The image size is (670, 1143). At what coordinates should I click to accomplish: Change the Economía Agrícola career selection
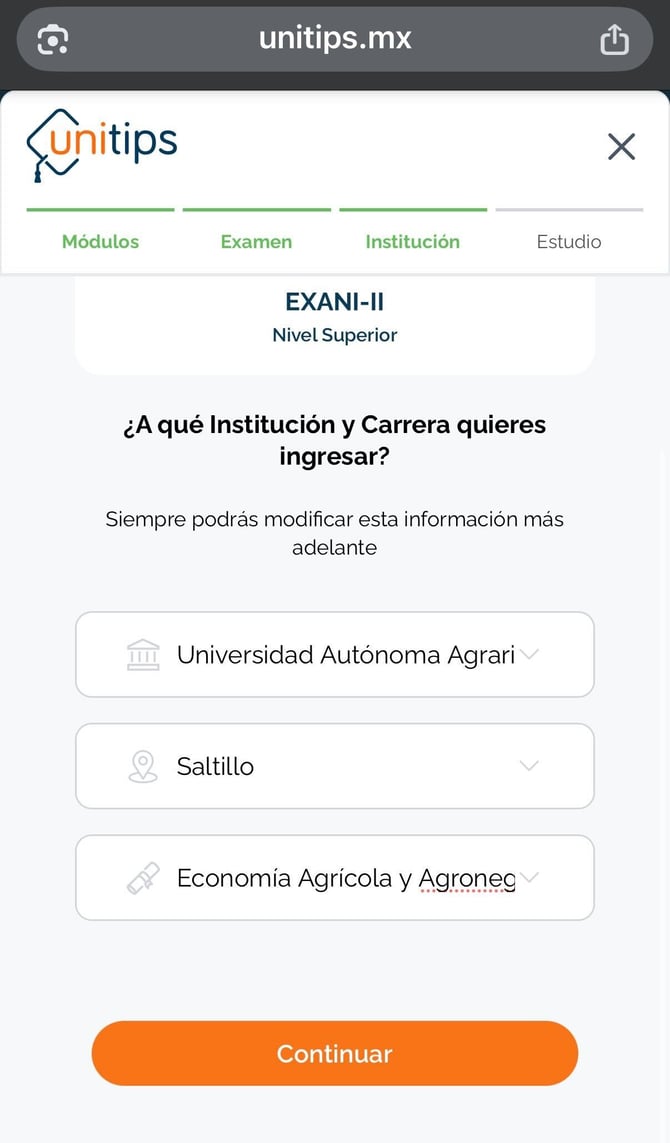click(x=334, y=878)
